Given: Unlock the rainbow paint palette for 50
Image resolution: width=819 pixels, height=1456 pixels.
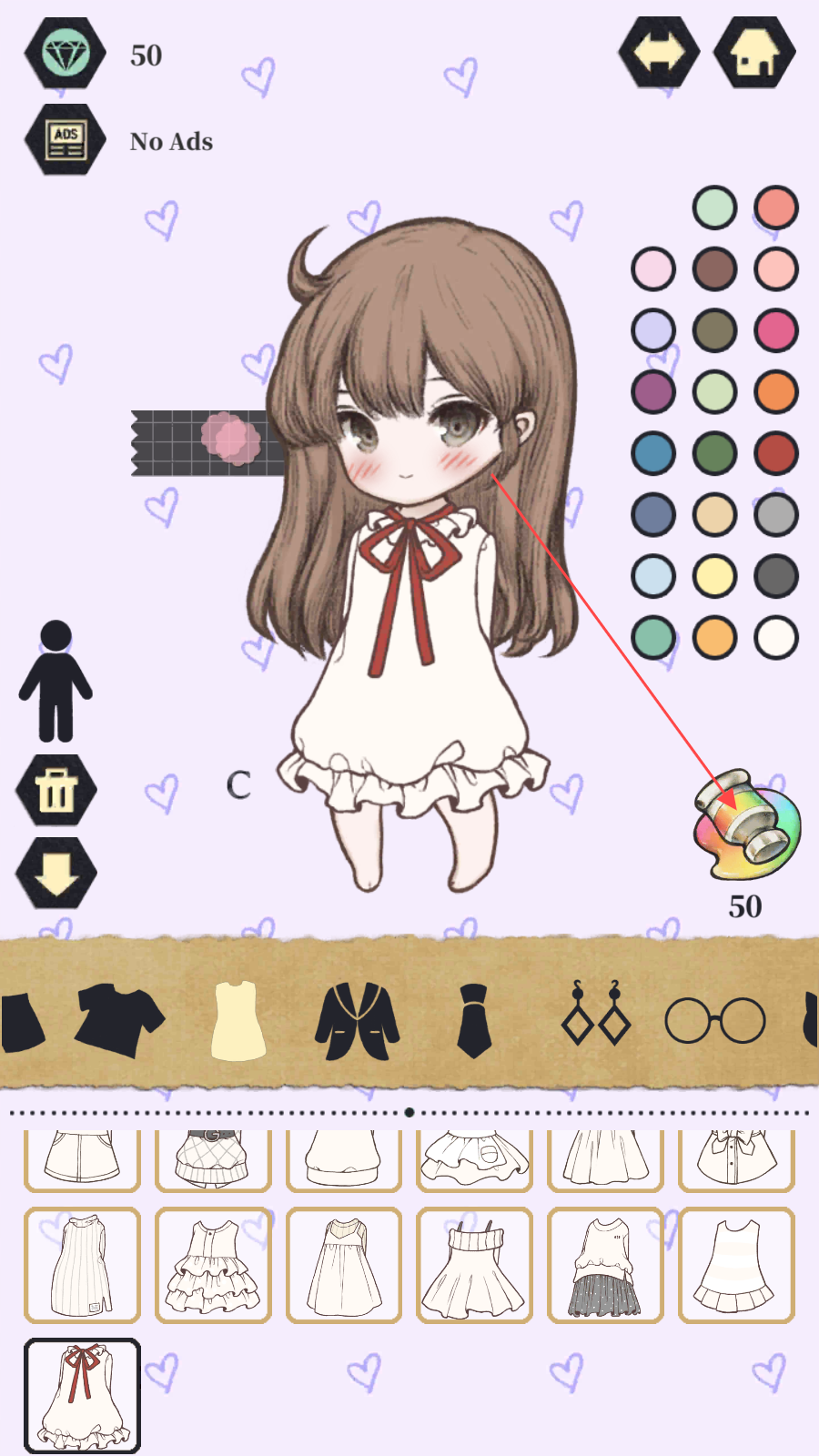Looking at the screenshot, I should (x=746, y=824).
